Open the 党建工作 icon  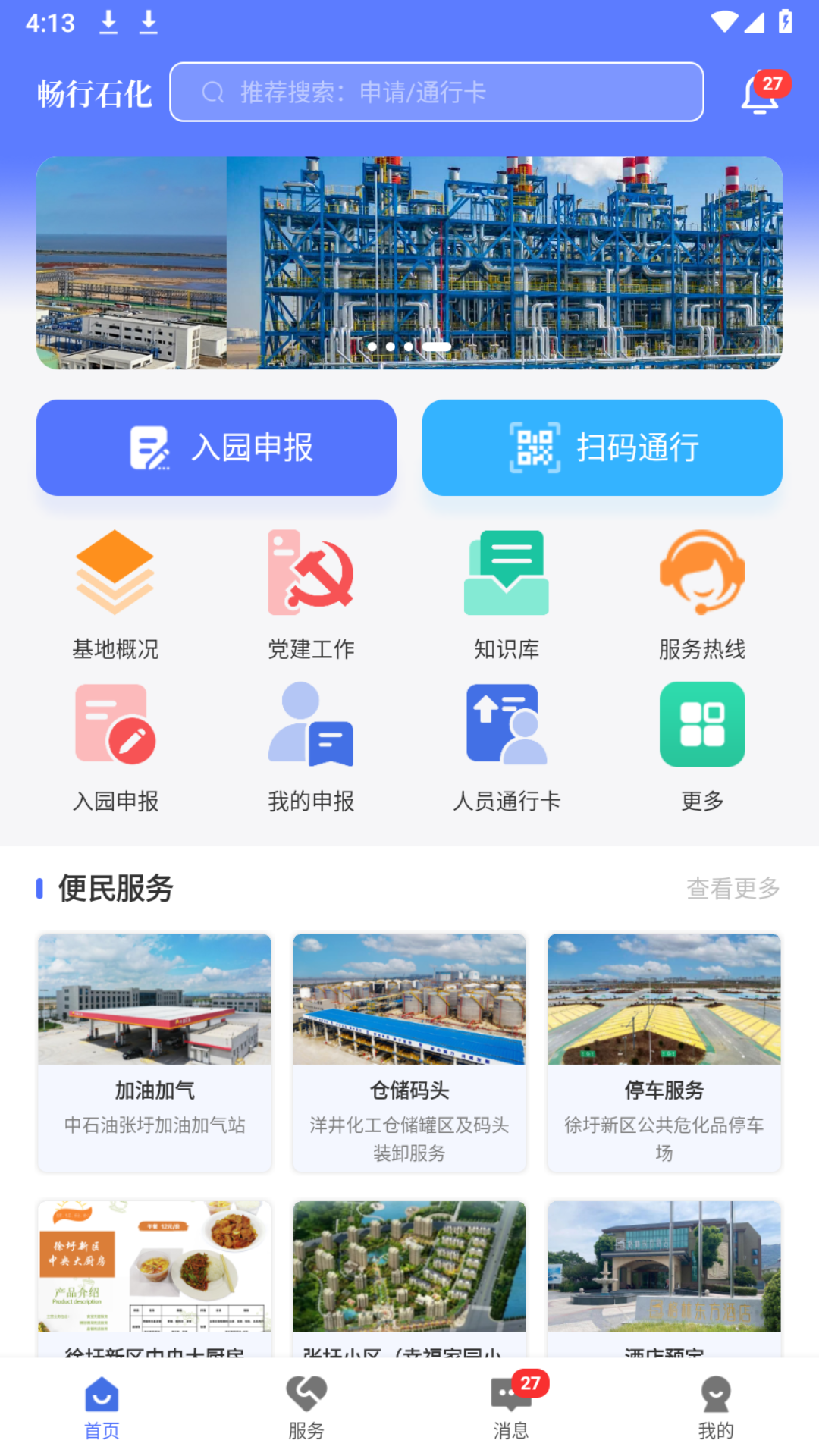click(x=310, y=574)
